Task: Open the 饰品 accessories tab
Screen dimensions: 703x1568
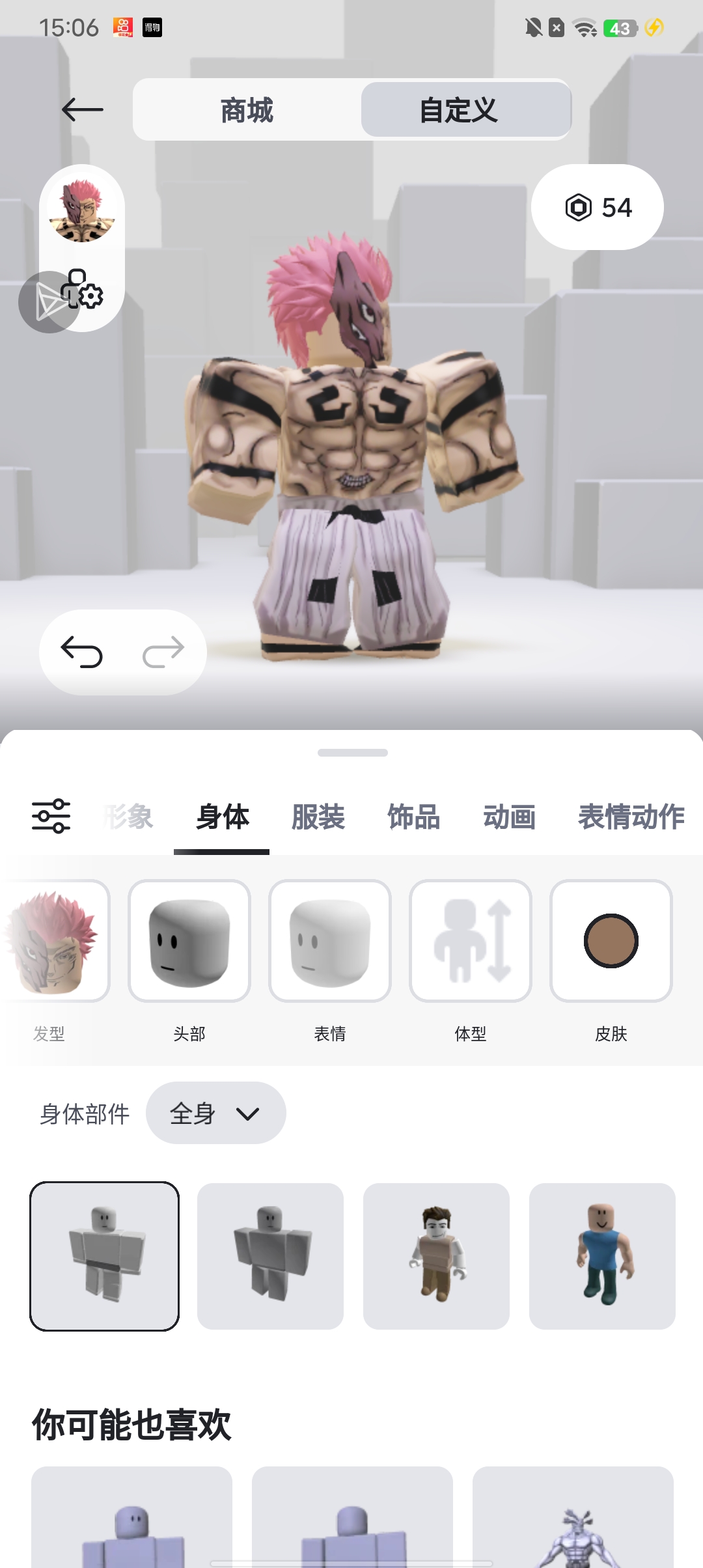Action: [x=413, y=817]
